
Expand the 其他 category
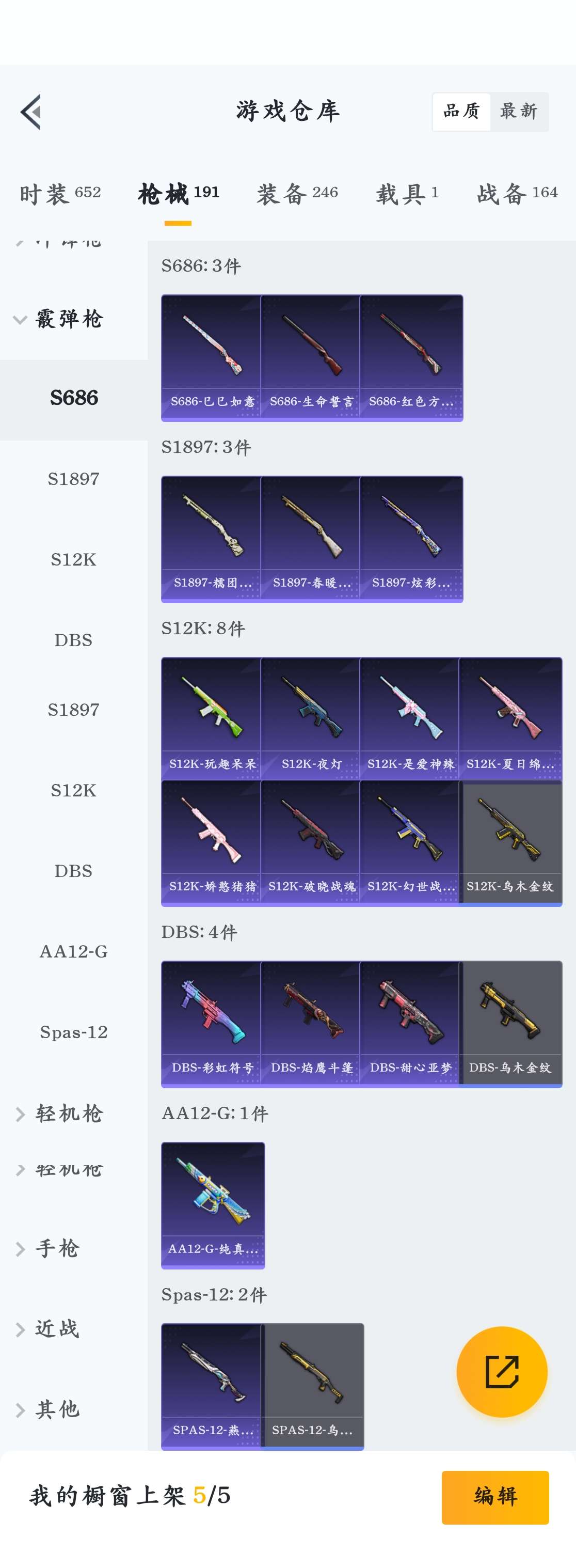tap(57, 1409)
